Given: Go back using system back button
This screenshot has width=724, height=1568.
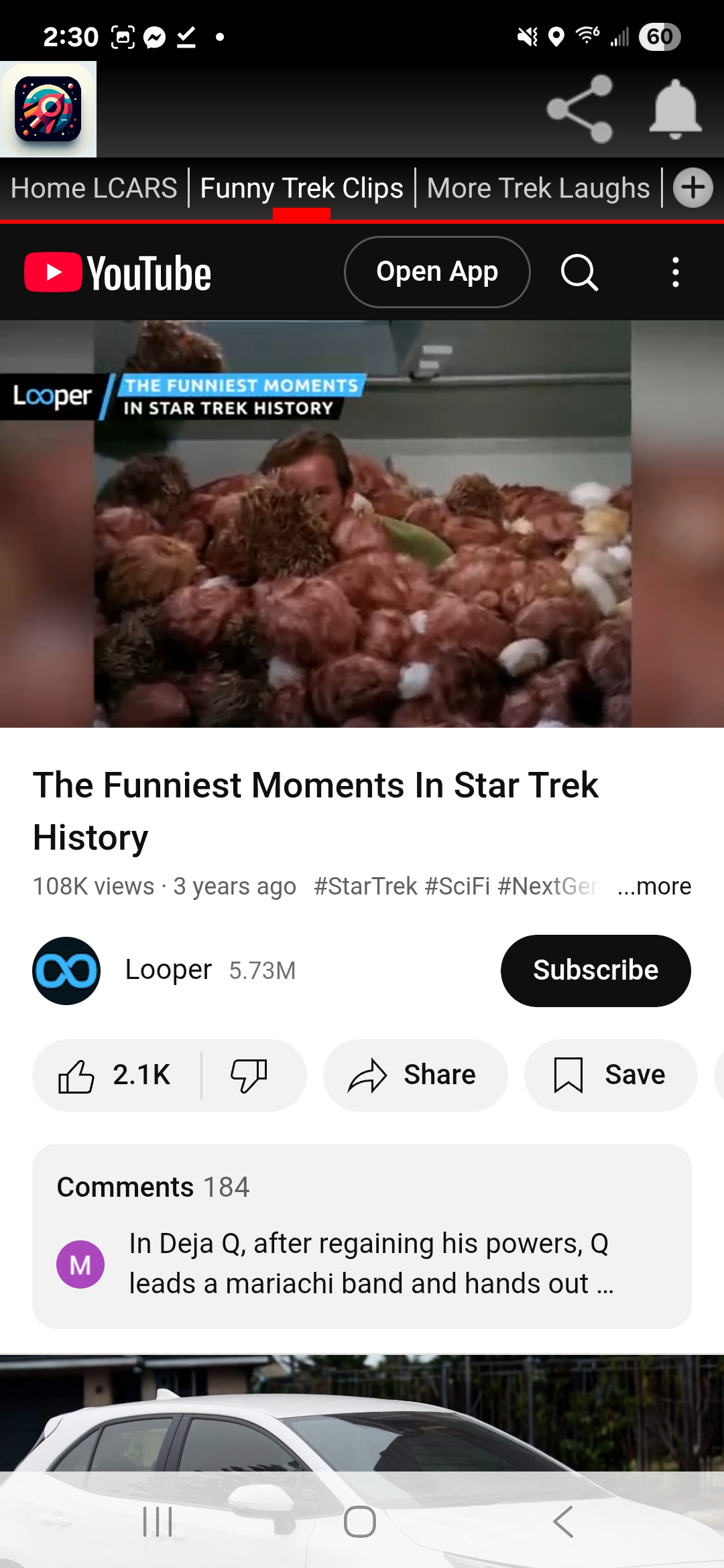Looking at the screenshot, I should tap(563, 1521).
